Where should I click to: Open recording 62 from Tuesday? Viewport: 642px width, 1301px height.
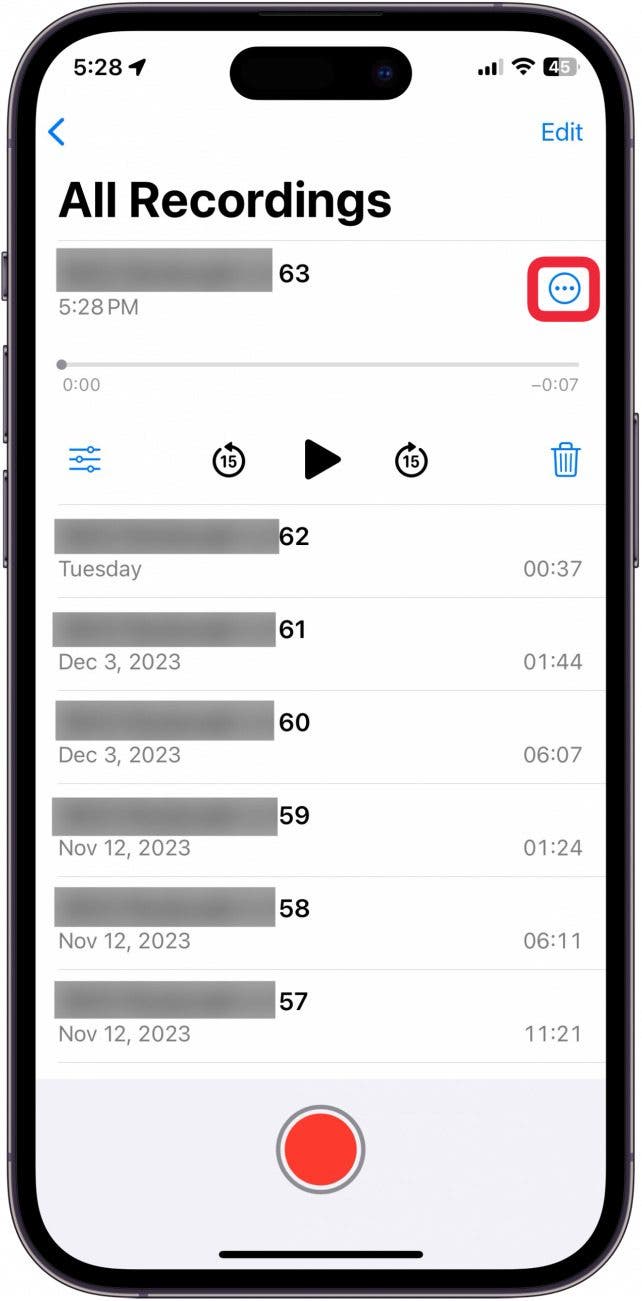(x=320, y=552)
